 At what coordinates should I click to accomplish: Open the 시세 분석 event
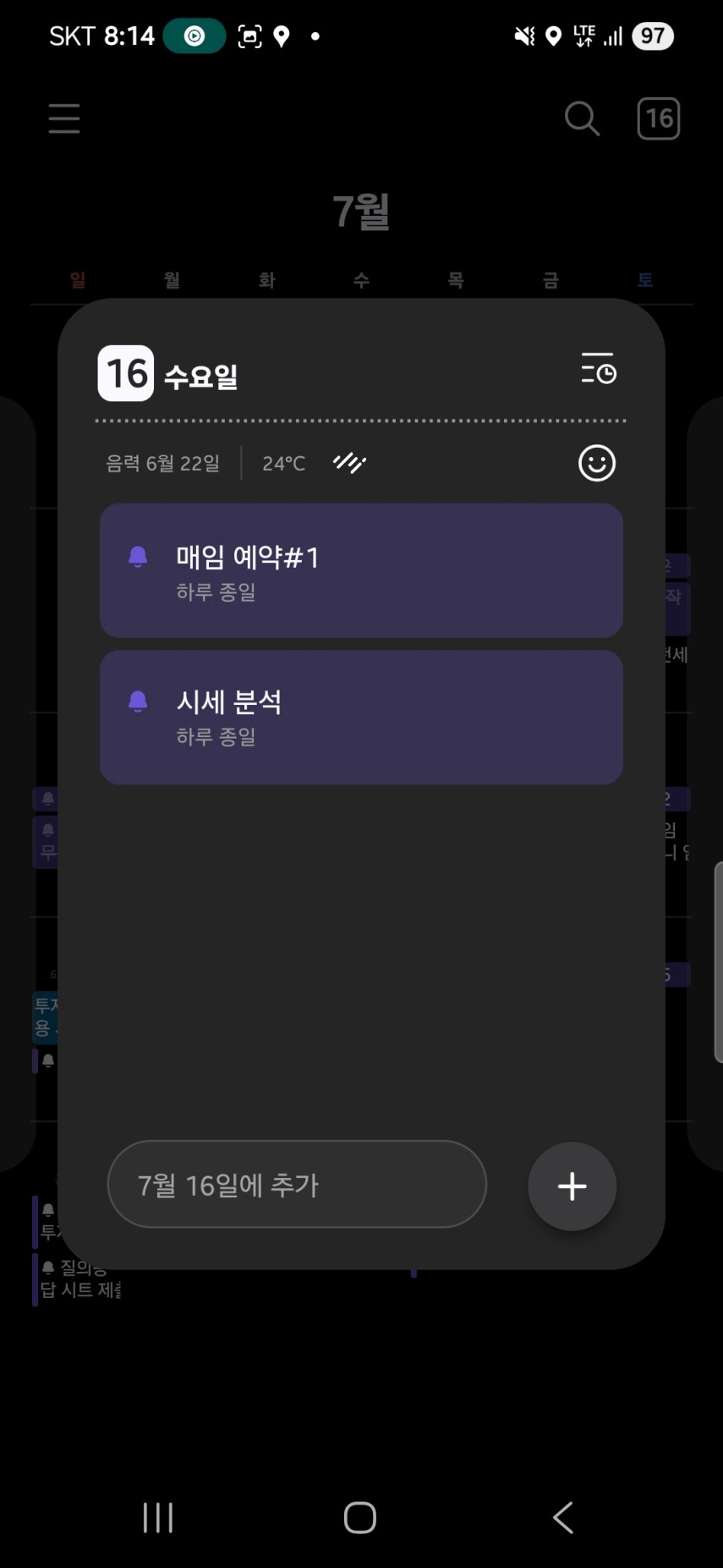click(361, 717)
